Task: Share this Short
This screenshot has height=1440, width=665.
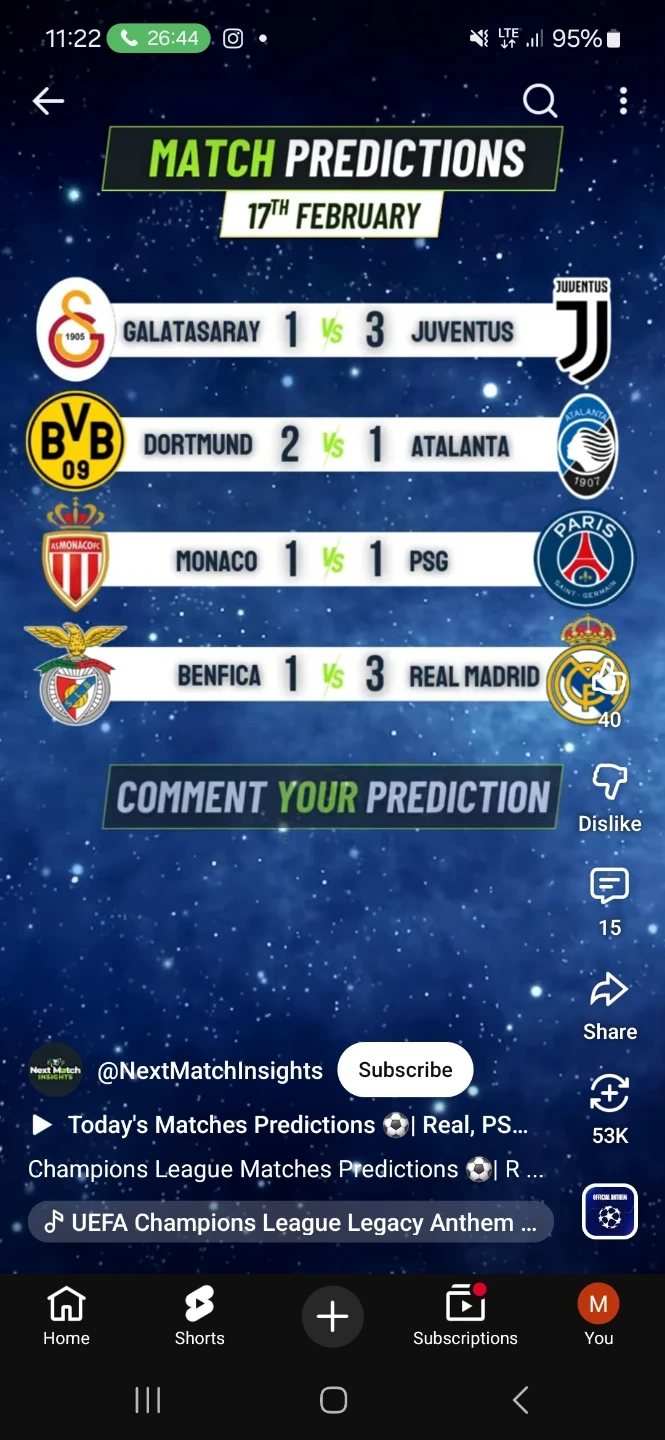Action: 609,991
